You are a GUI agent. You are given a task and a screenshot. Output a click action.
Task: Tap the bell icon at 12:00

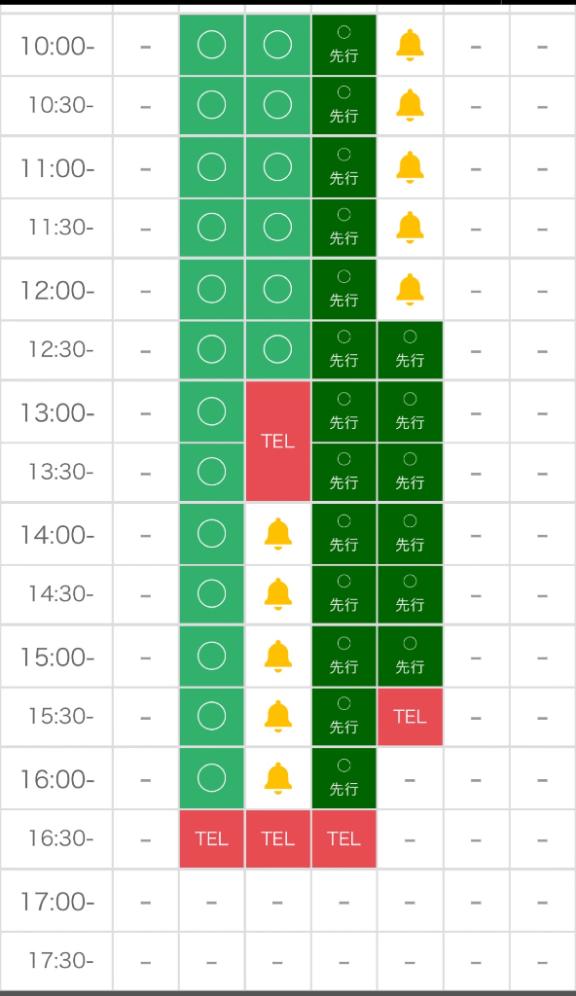(410, 290)
